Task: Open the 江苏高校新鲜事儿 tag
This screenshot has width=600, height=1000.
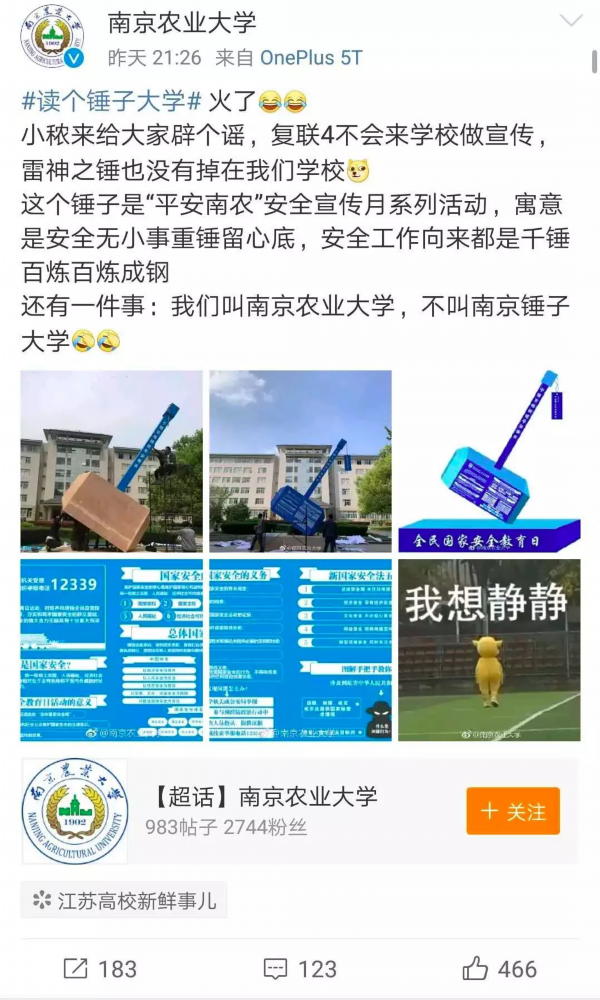Action: click(x=124, y=901)
